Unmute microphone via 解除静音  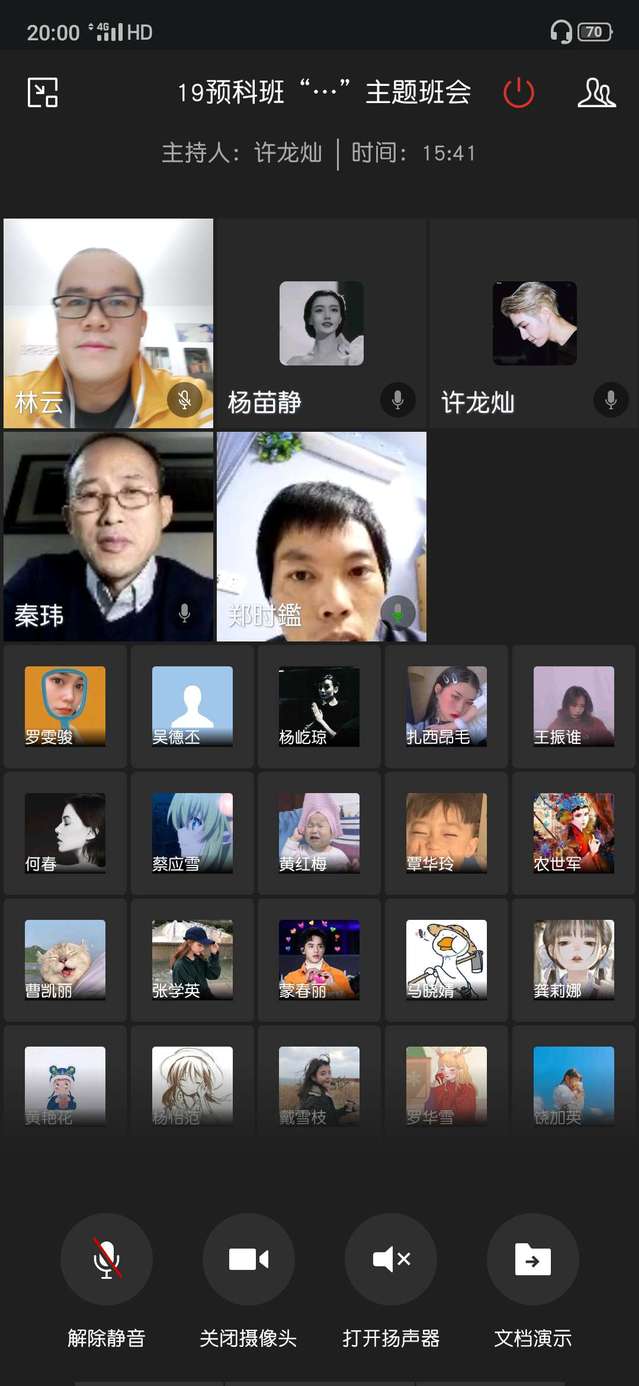tap(106, 1260)
